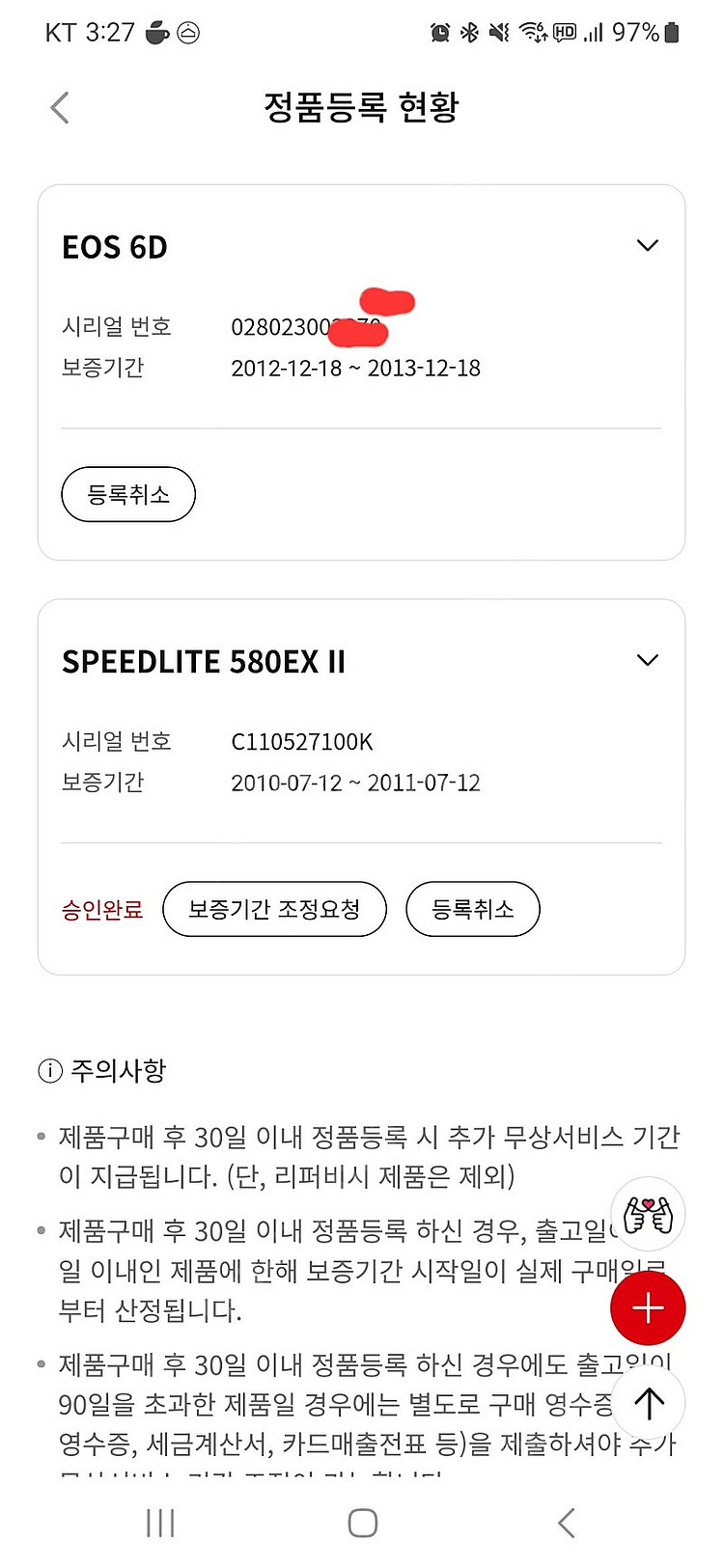Image resolution: width=724 pixels, height=1568 pixels.
Task: Tap 등록취소 under EOS 6D
Action: [128, 495]
